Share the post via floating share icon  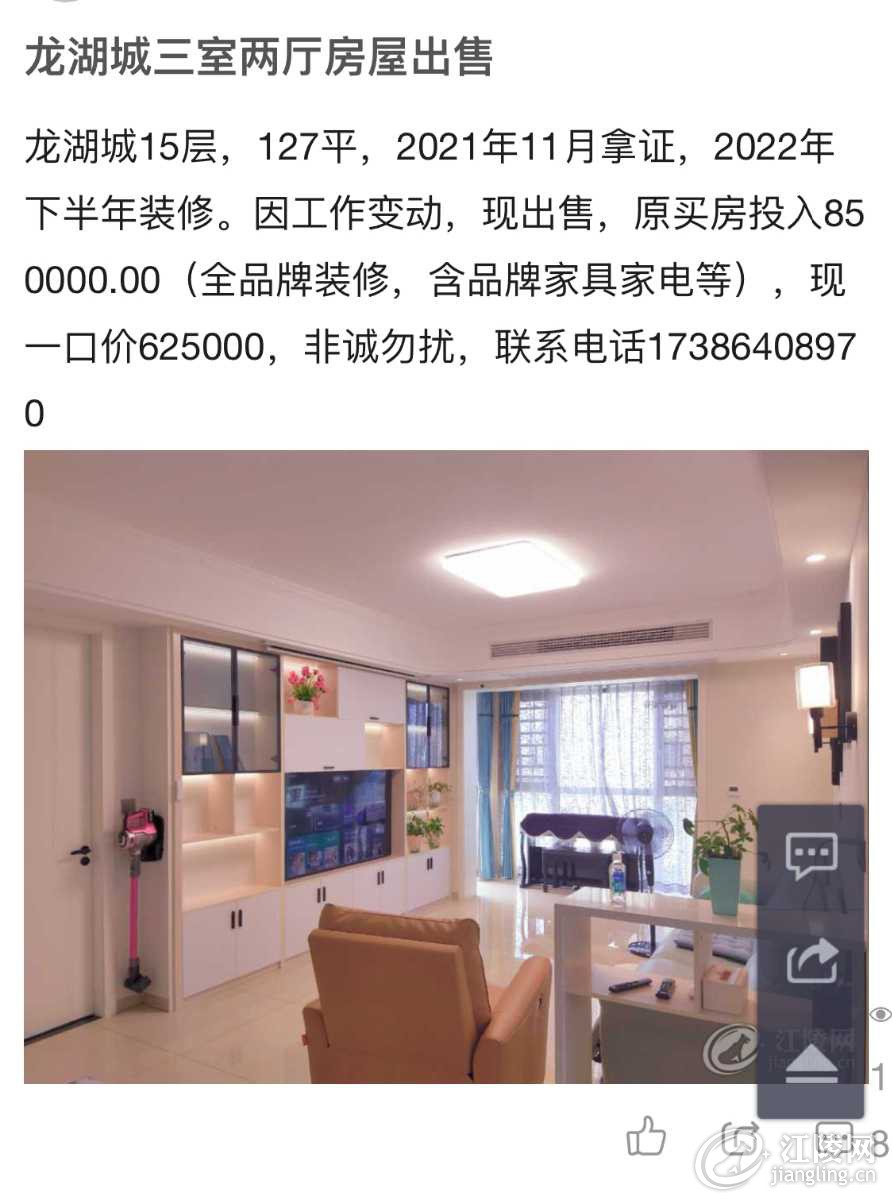tap(811, 962)
